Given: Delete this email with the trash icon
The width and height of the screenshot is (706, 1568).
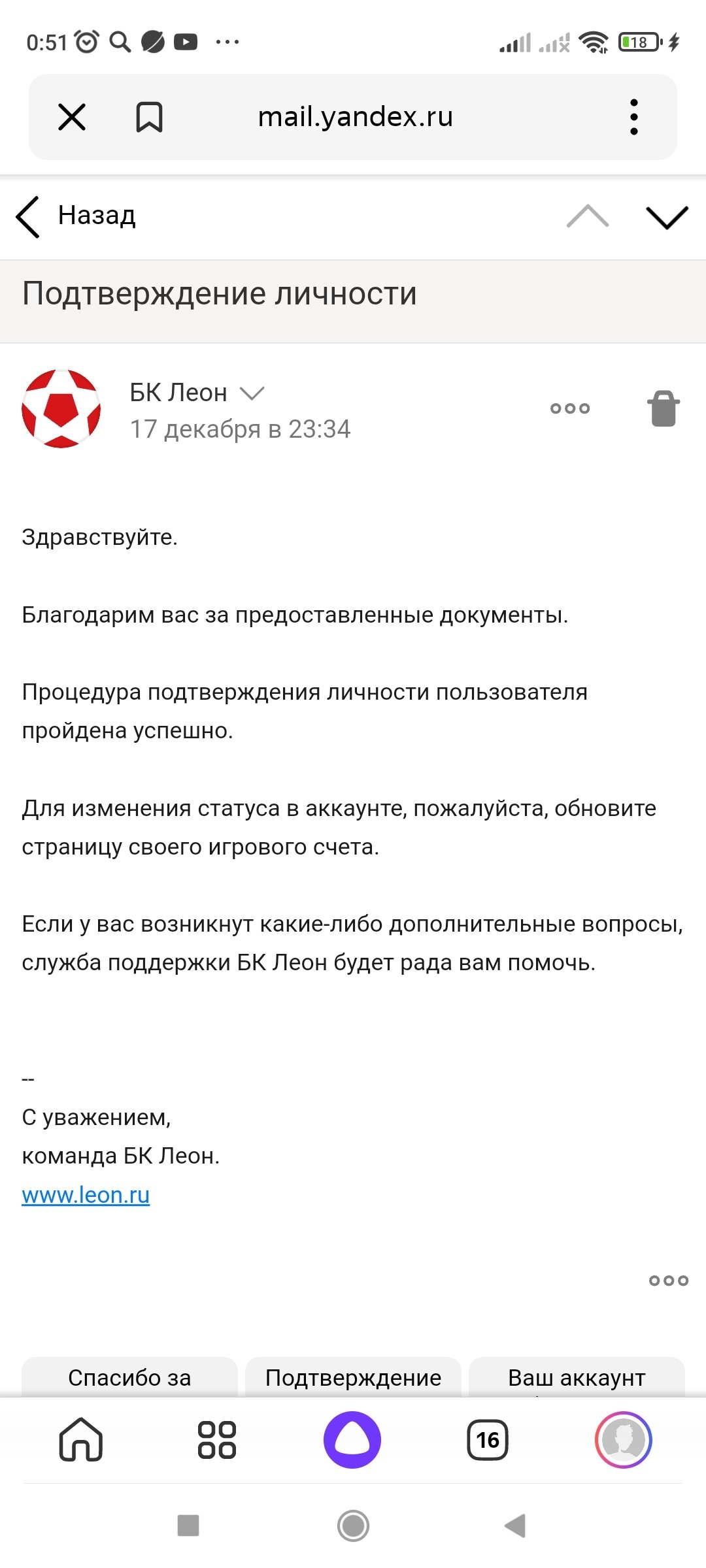Looking at the screenshot, I should point(664,409).
